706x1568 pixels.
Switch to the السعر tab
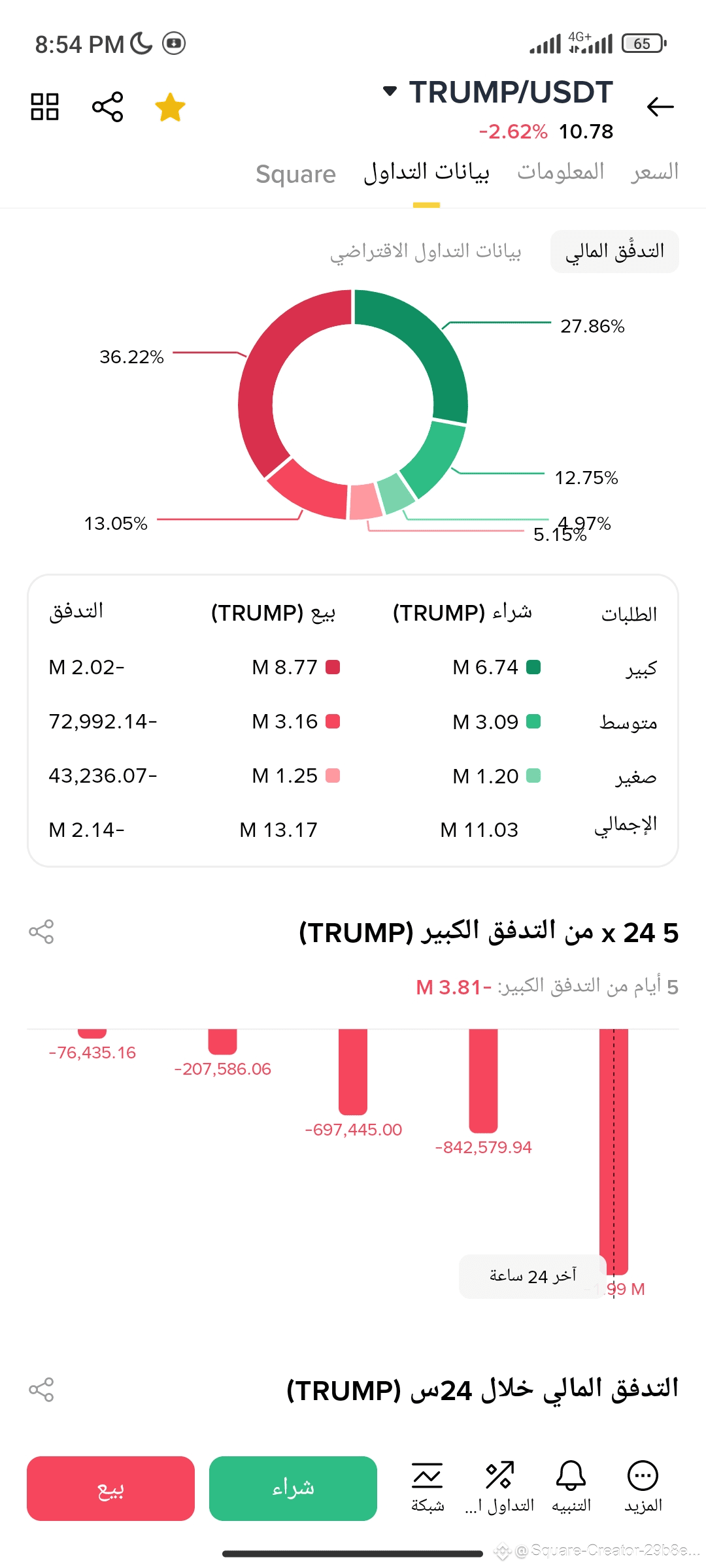point(654,172)
